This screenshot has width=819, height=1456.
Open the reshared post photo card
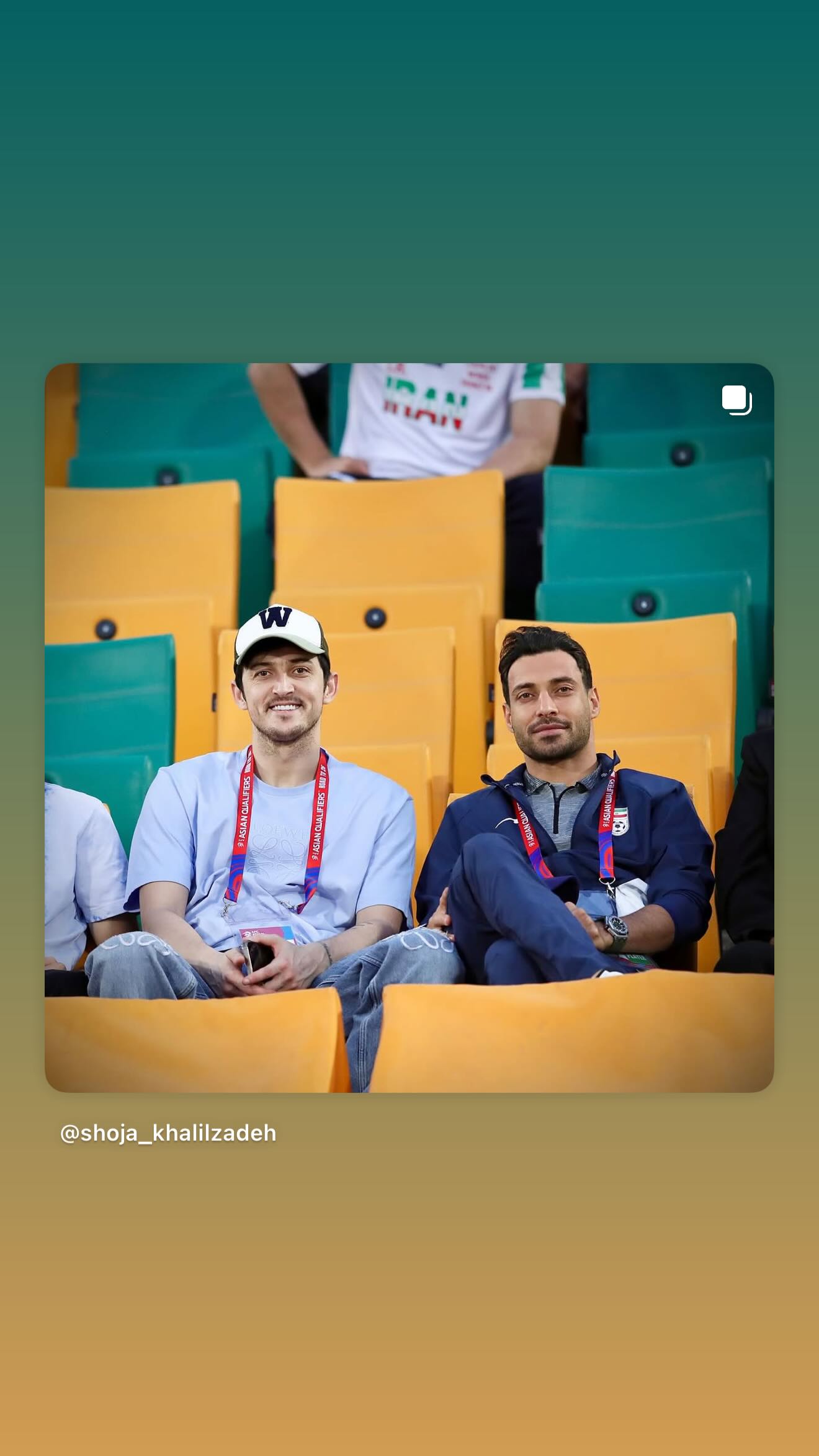(x=409, y=727)
